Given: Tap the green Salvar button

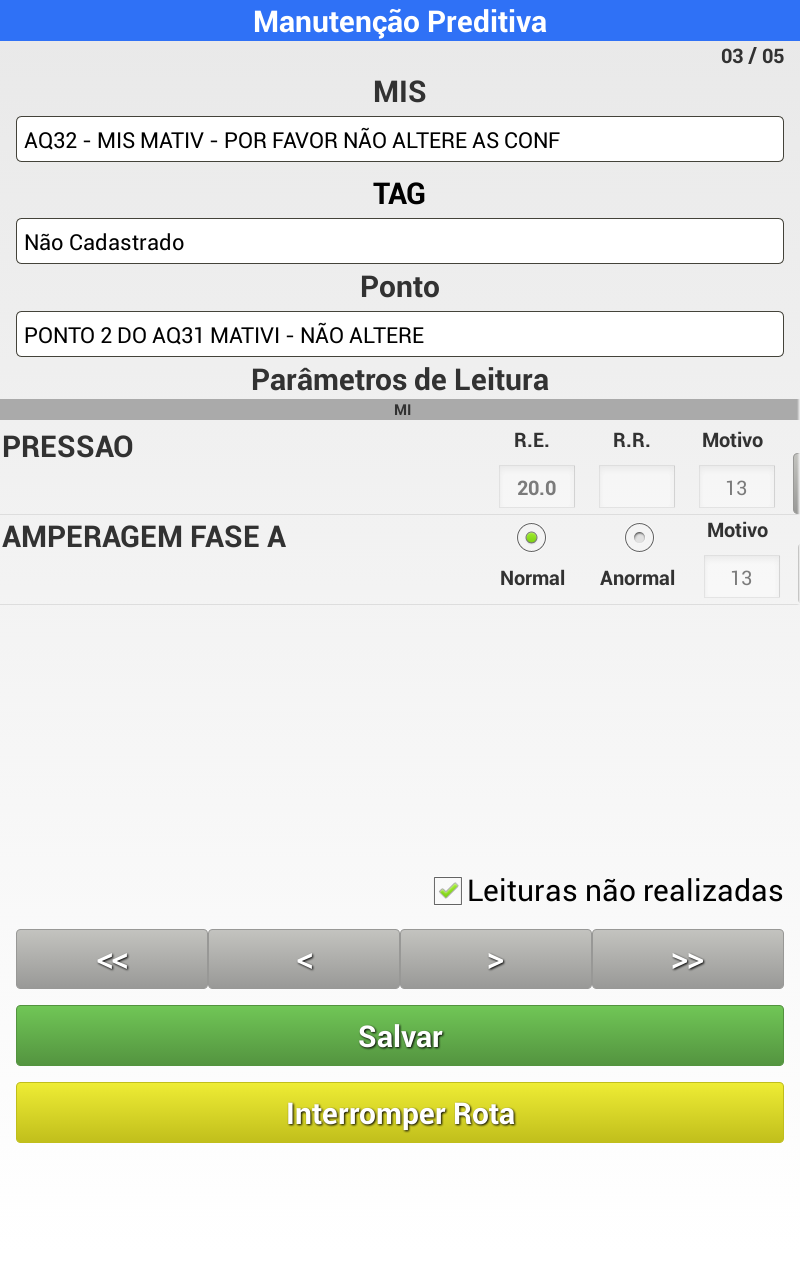Looking at the screenshot, I should click(x=399, y=1036).
